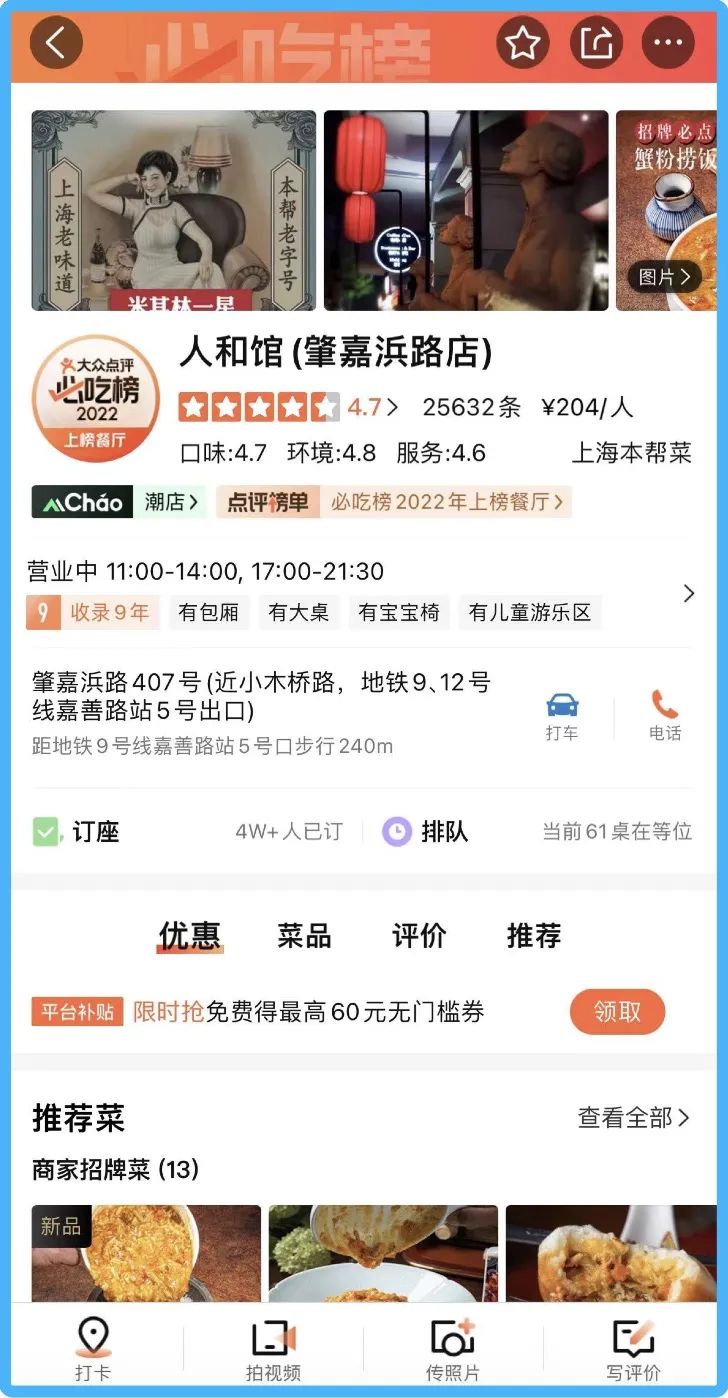Switch to the 菜品 tab
728x1398 pixels.
(304, 935)
